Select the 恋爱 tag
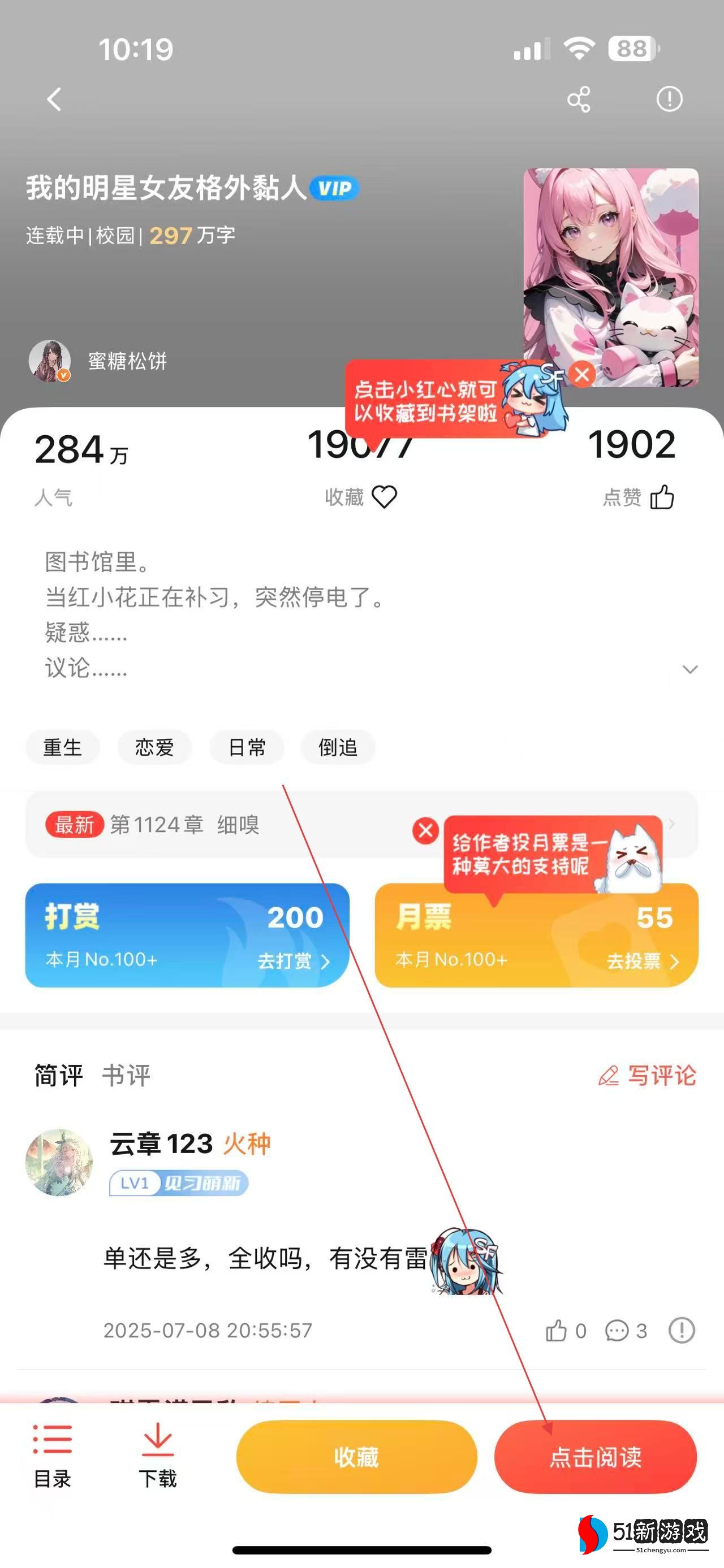724x1568 pixels. coord(154,747)
